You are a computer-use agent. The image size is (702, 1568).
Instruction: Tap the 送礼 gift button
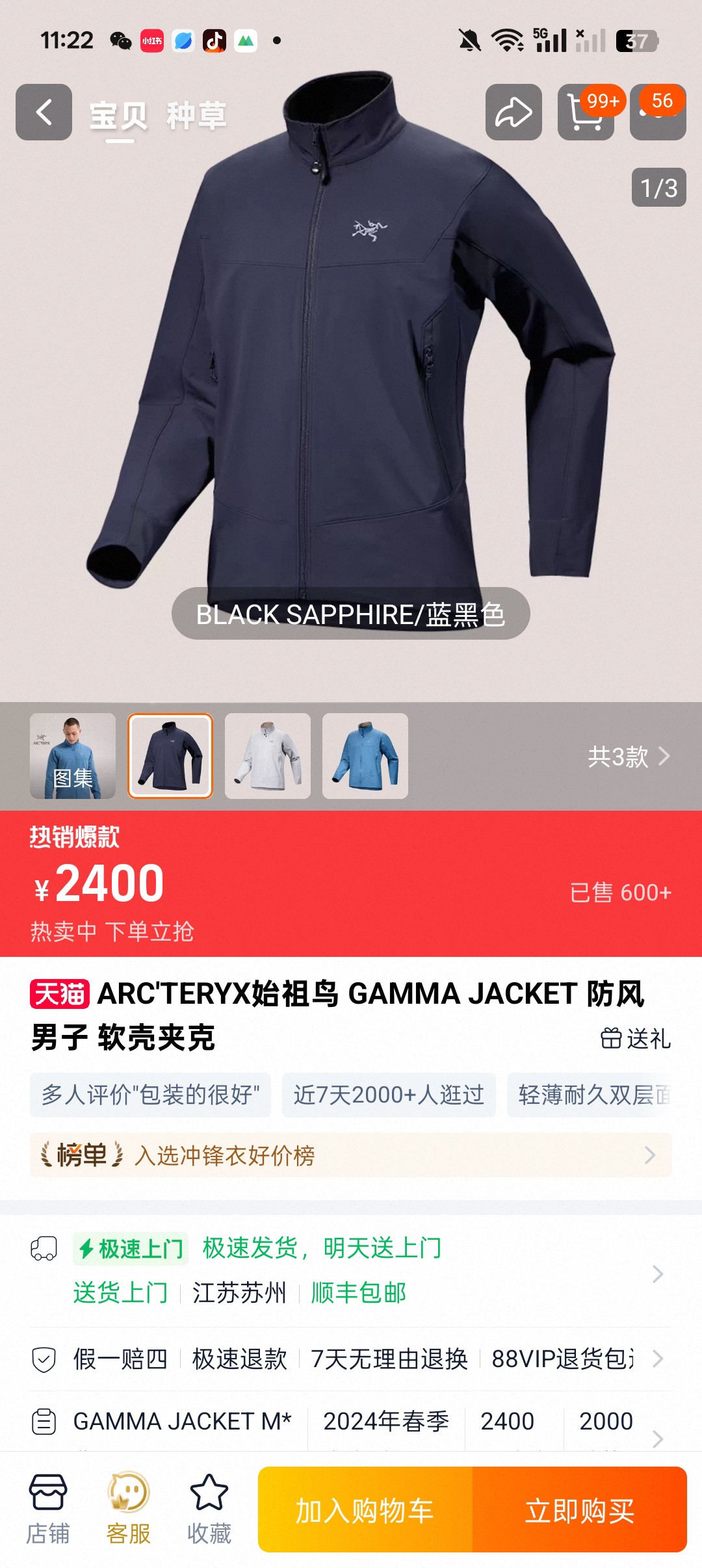[x=635, y=1038]
